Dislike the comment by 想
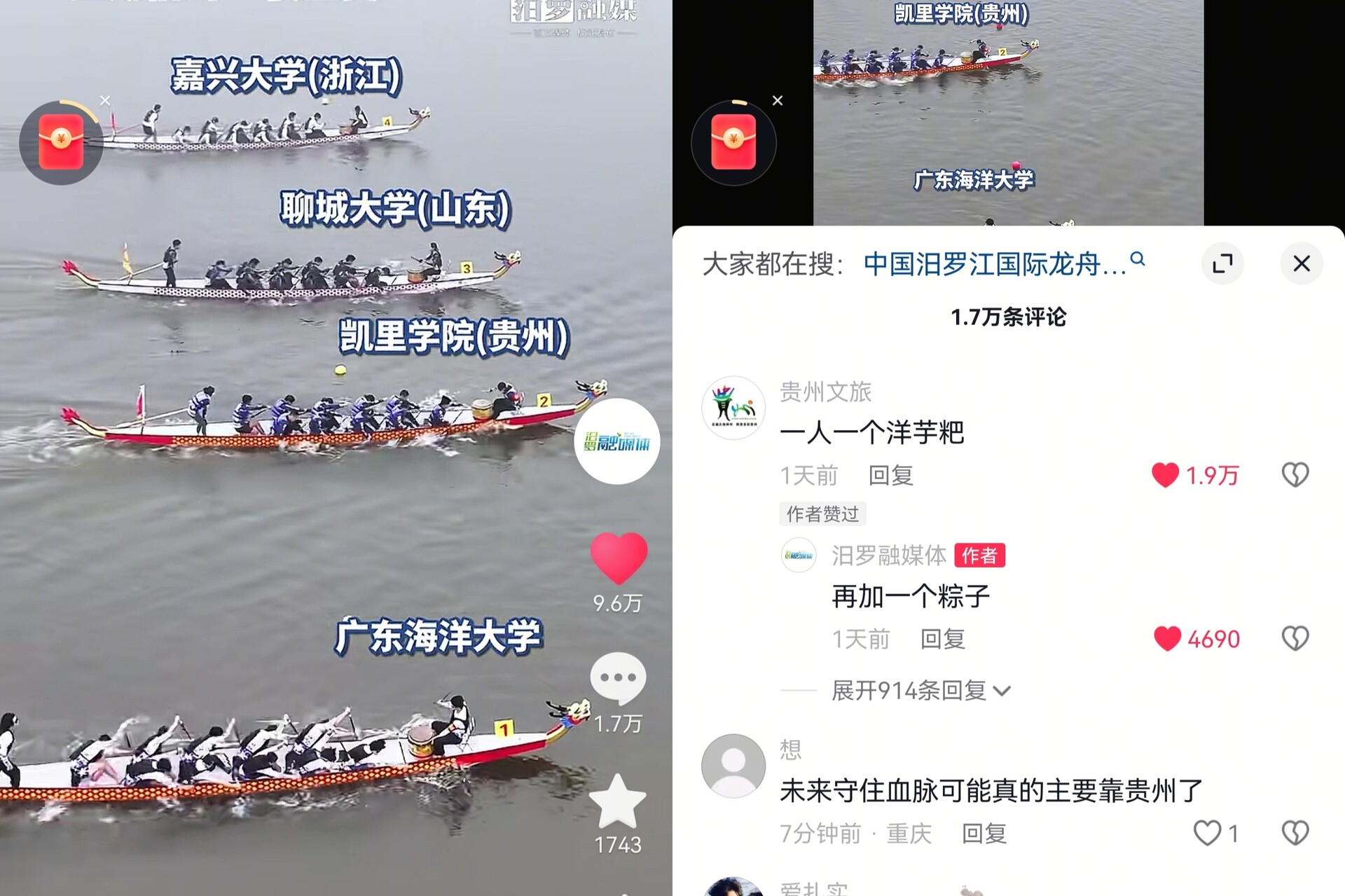The height and width of the screenshot is (896, 1345). tap(1295, 833)
